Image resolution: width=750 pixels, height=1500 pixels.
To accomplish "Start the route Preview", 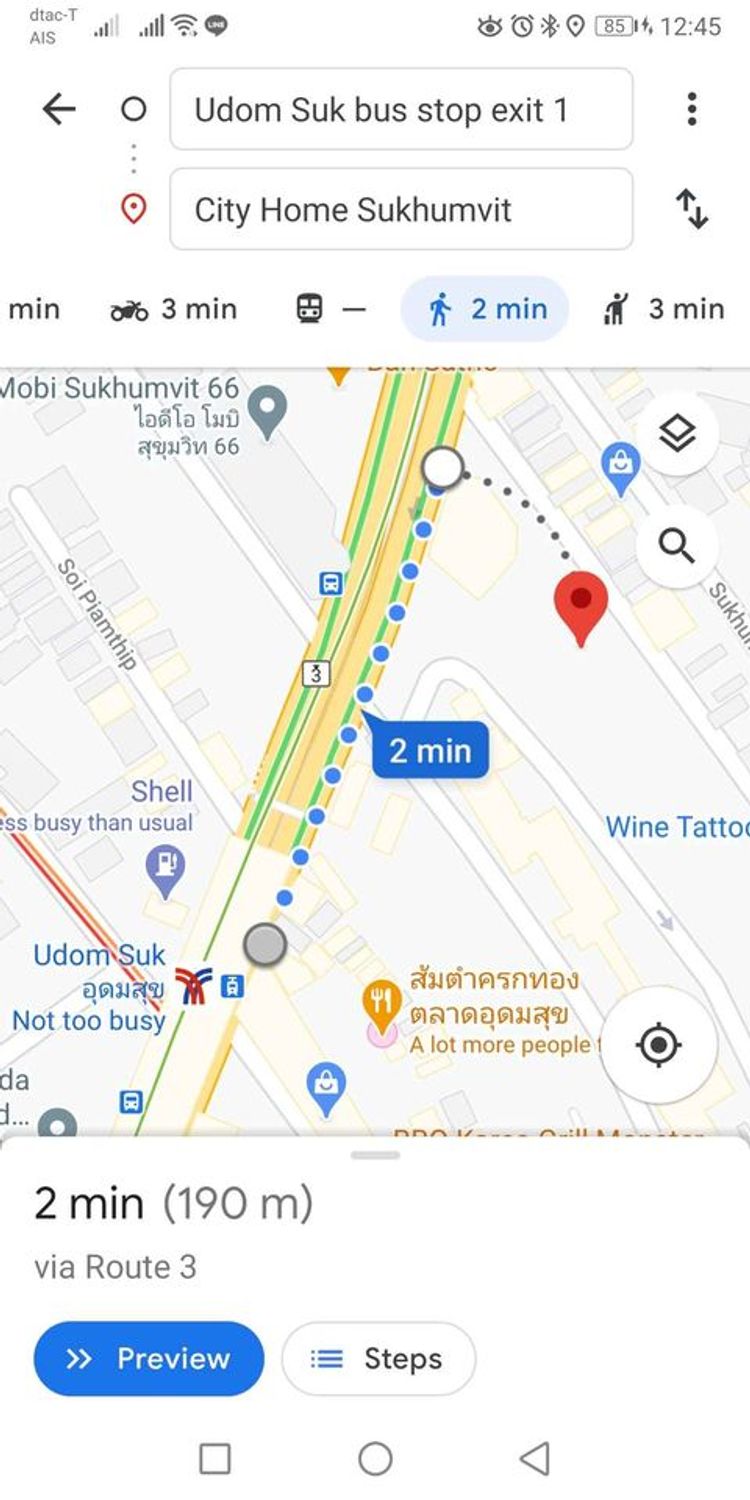I will click(x=149, y=1358).
